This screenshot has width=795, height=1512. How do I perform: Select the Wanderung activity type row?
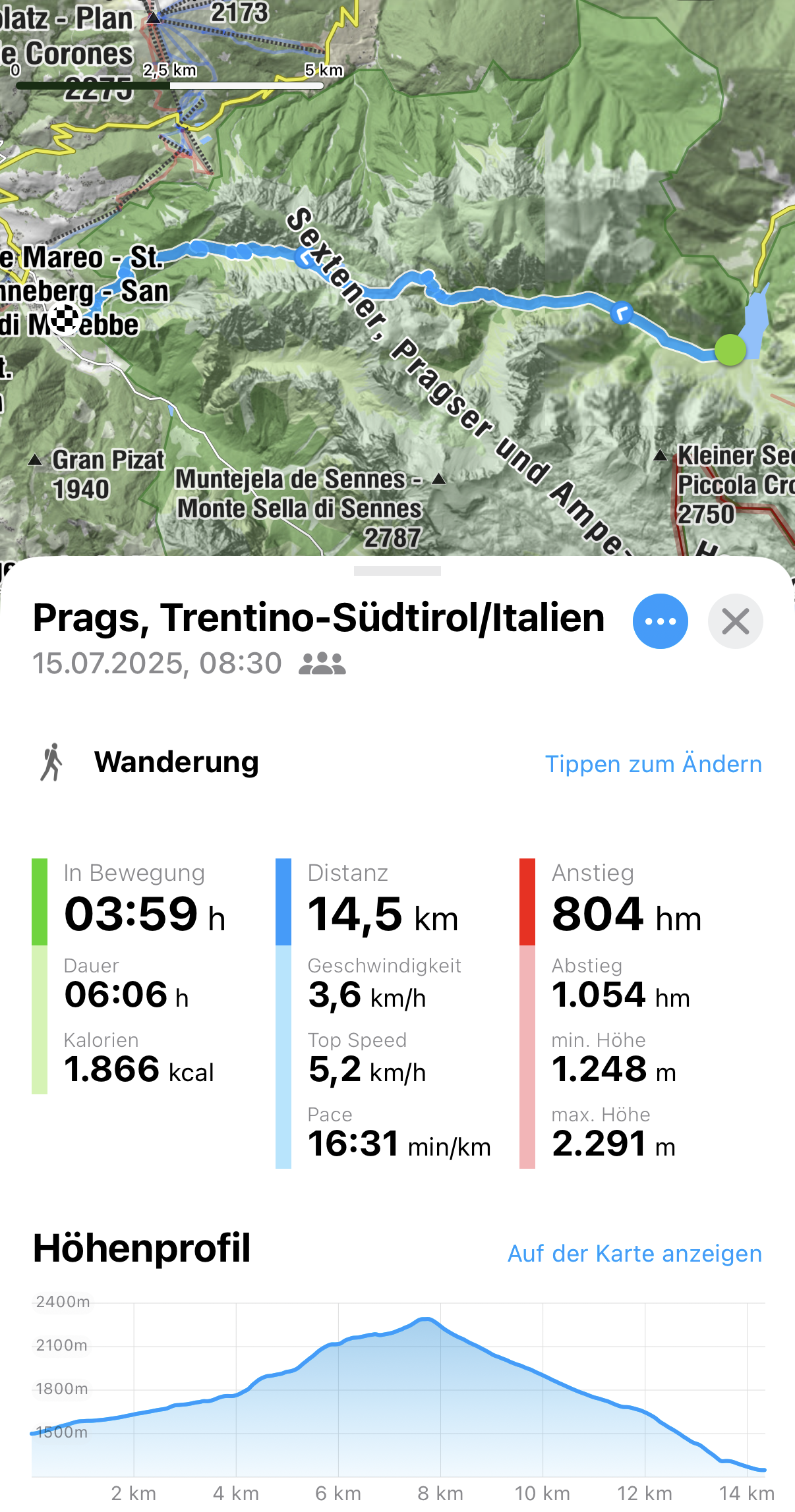176,762
